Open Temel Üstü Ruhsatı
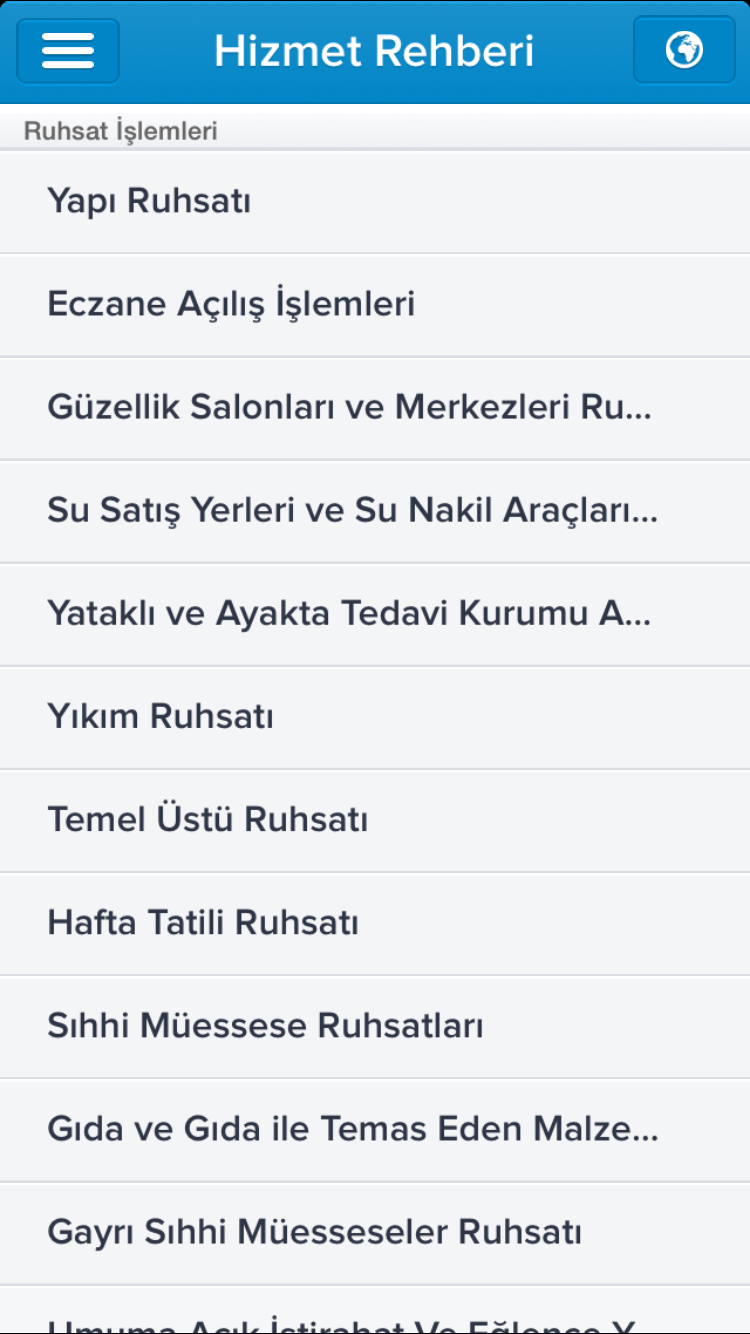 375,820
